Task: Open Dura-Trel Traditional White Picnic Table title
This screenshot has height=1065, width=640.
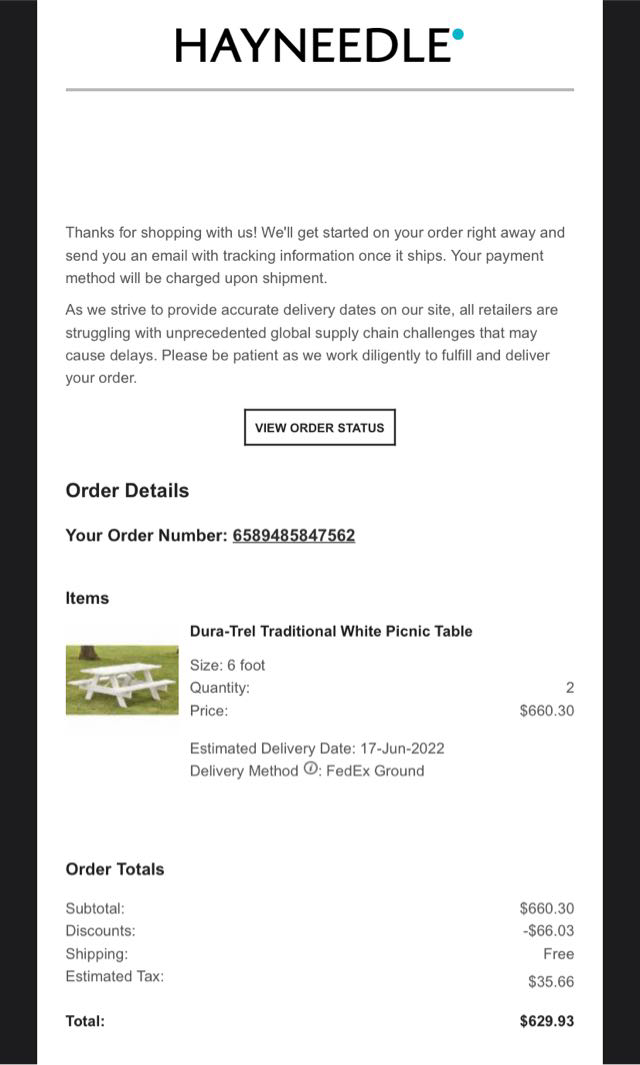Action: coord(331,631)
